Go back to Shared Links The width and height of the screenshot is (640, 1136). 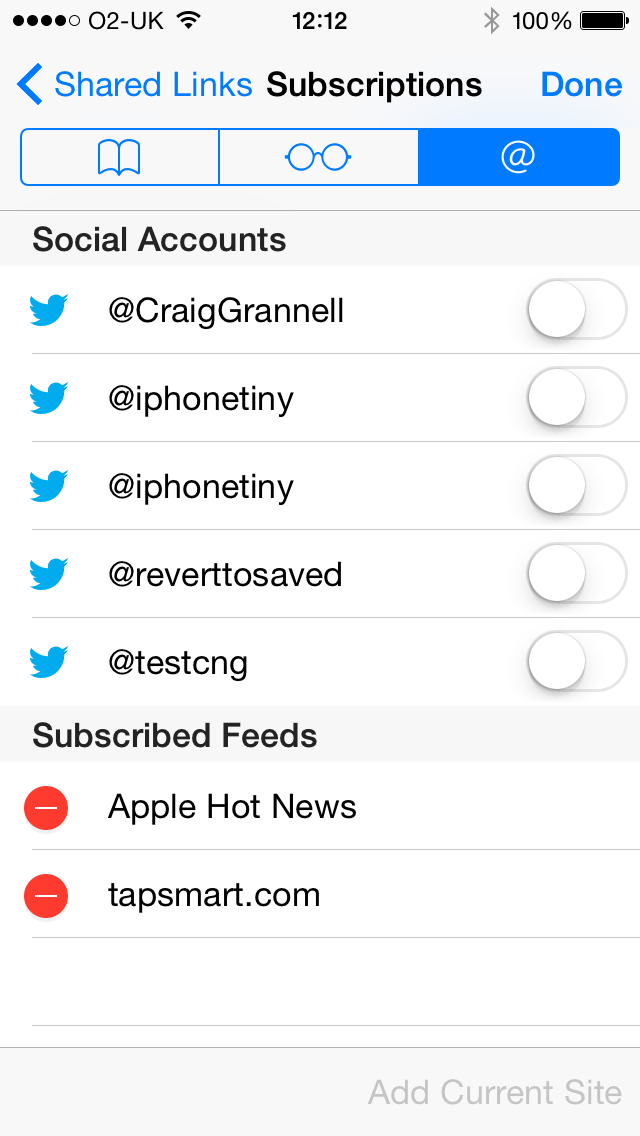[x=135, y=85]
